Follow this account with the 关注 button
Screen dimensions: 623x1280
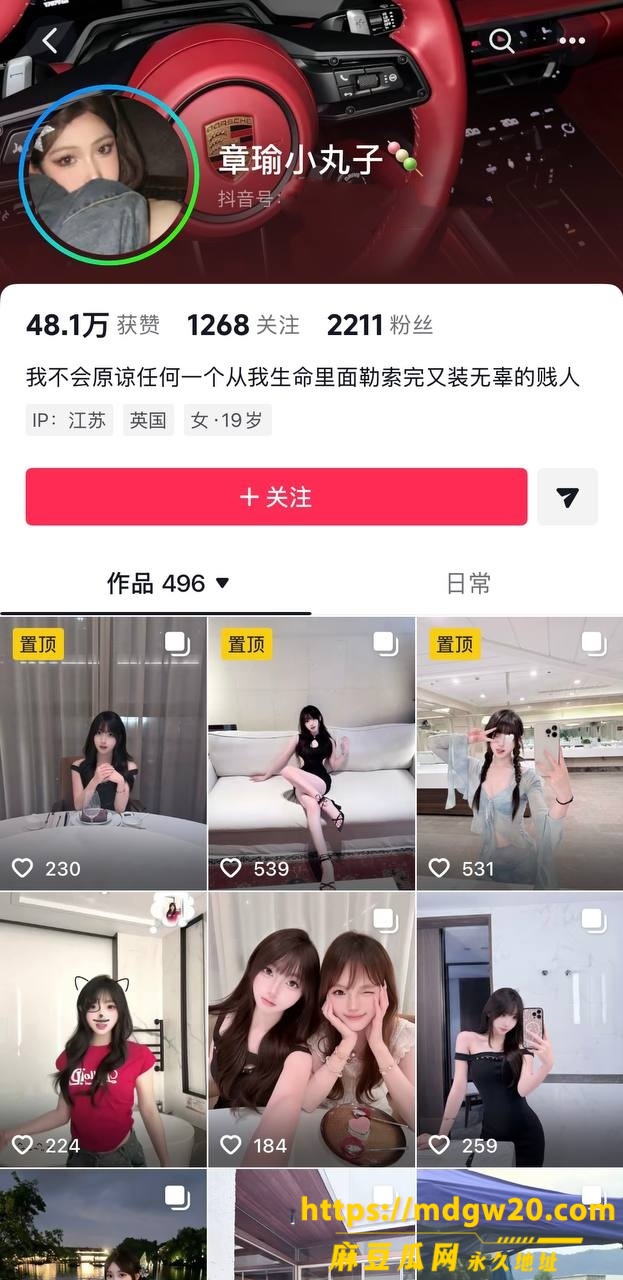[276, 497]
